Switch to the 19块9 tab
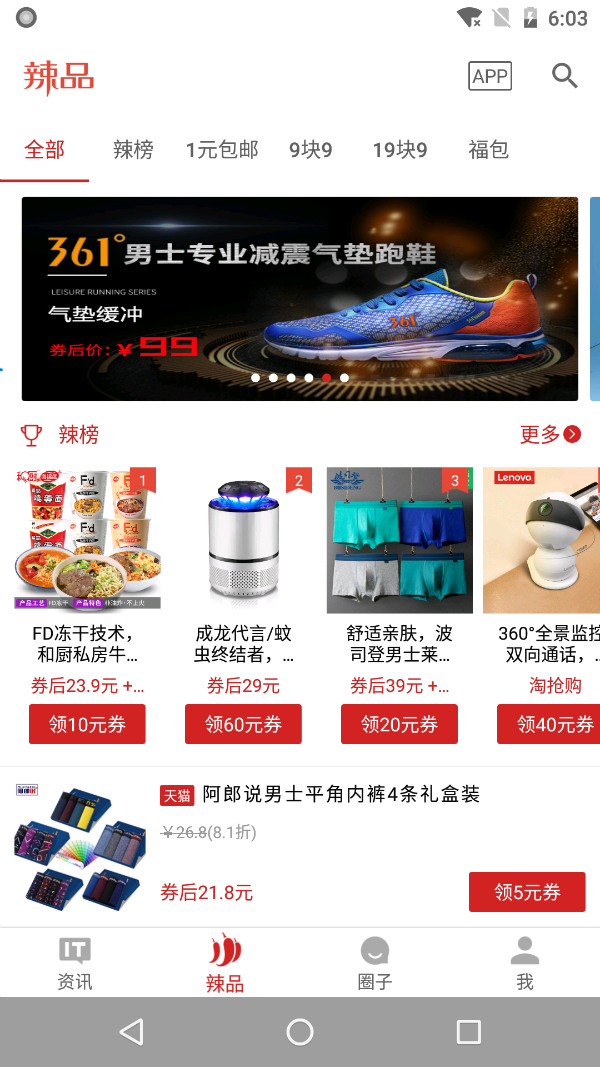The width and height of the screenshot is (600, 1067). pos(400,150)
